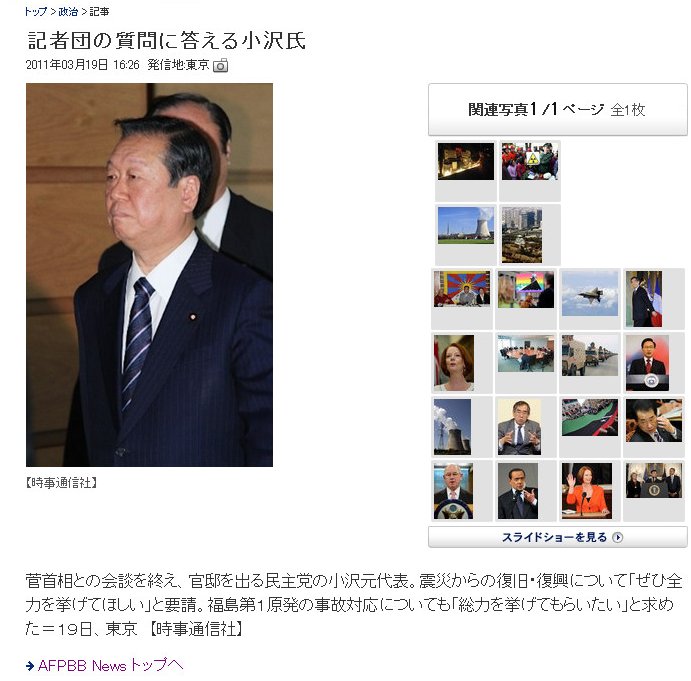Open the candlelight thumbnail in related photos
691x681 pixels.
click(x=465, y=161)
